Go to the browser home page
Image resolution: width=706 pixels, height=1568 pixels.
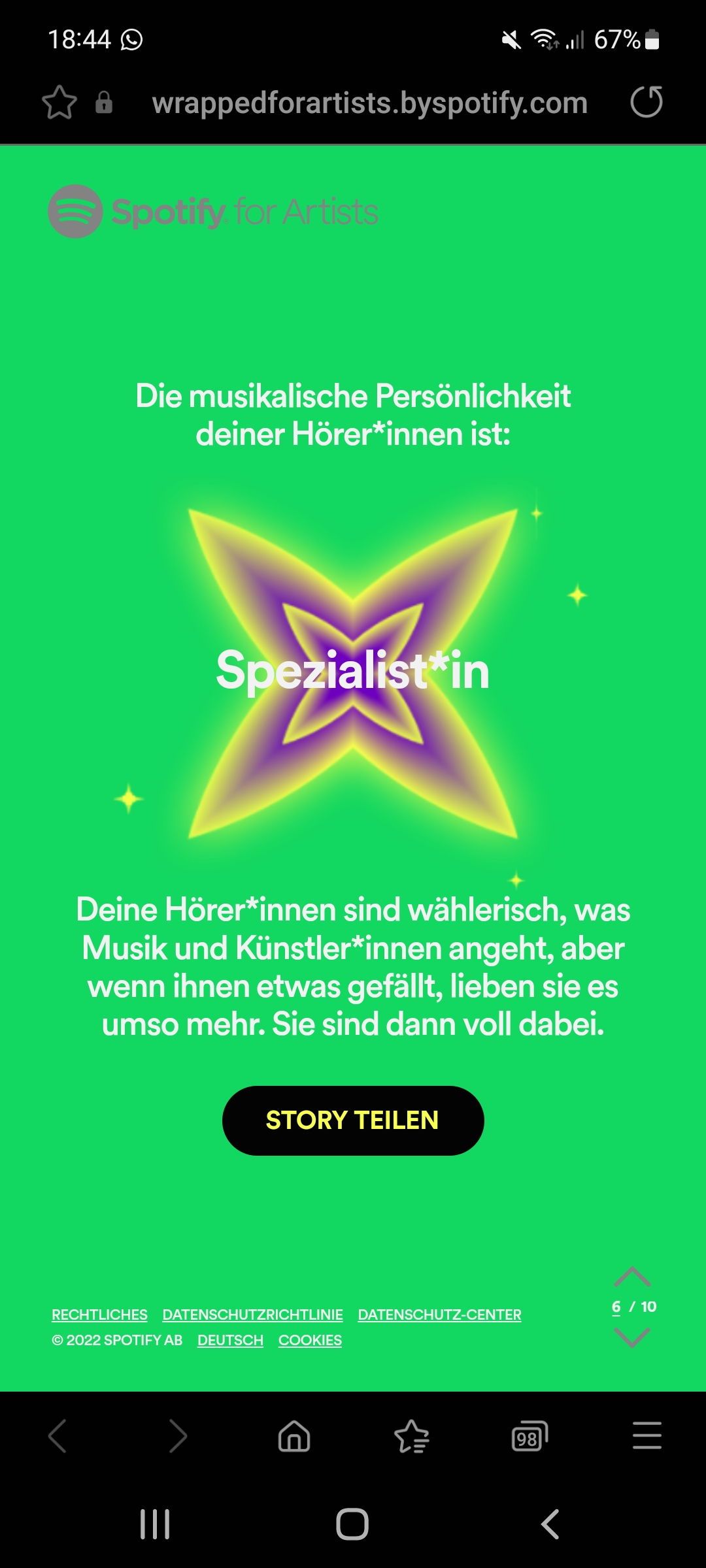point(294,1436)
